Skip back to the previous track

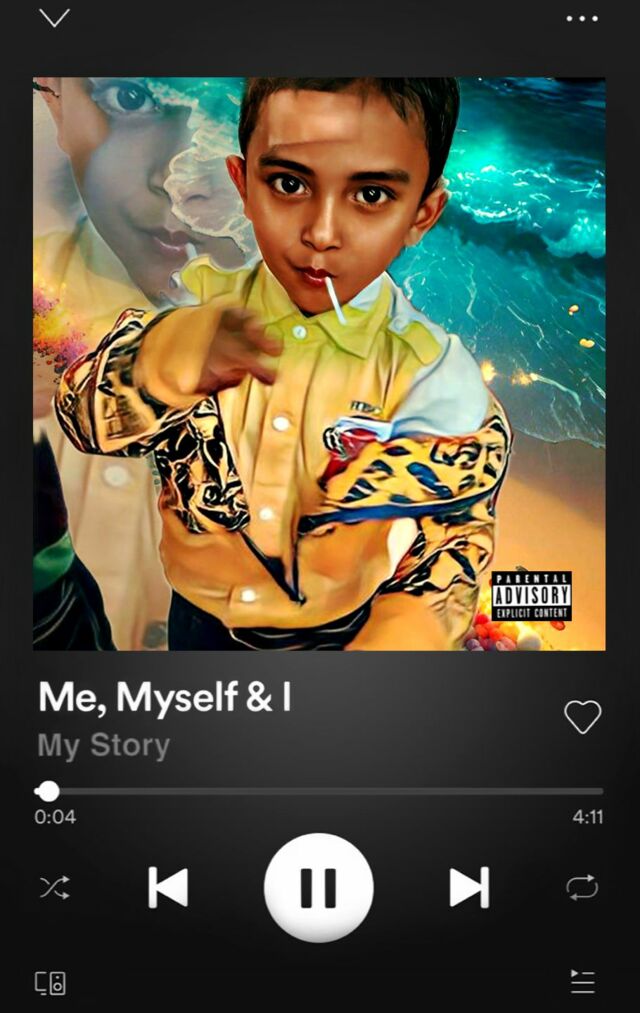point(168,887)
